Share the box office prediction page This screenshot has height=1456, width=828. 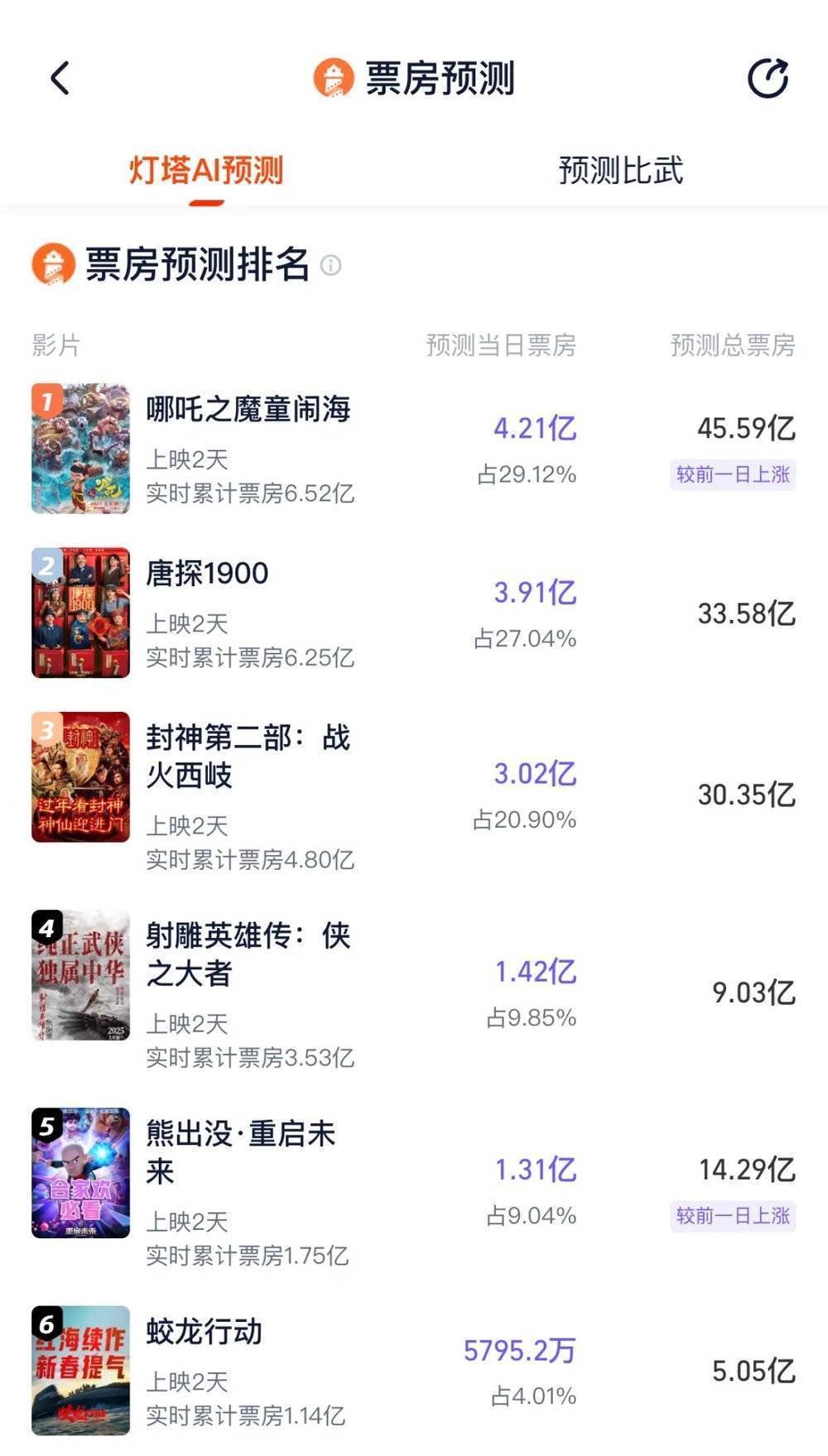(768, 79)
